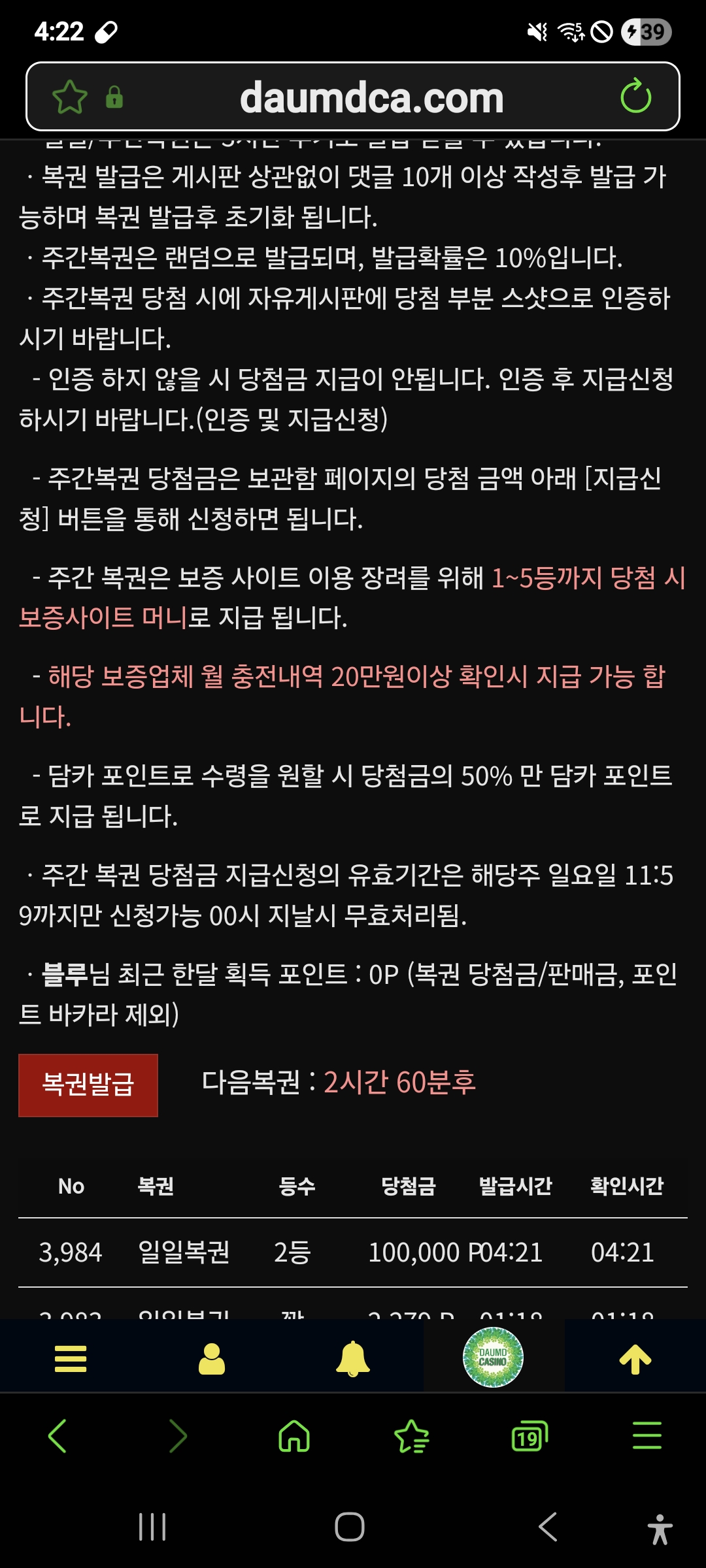Tap the daumdca.com address bar
Screen dimensions: 706x1568
point(371,97)
